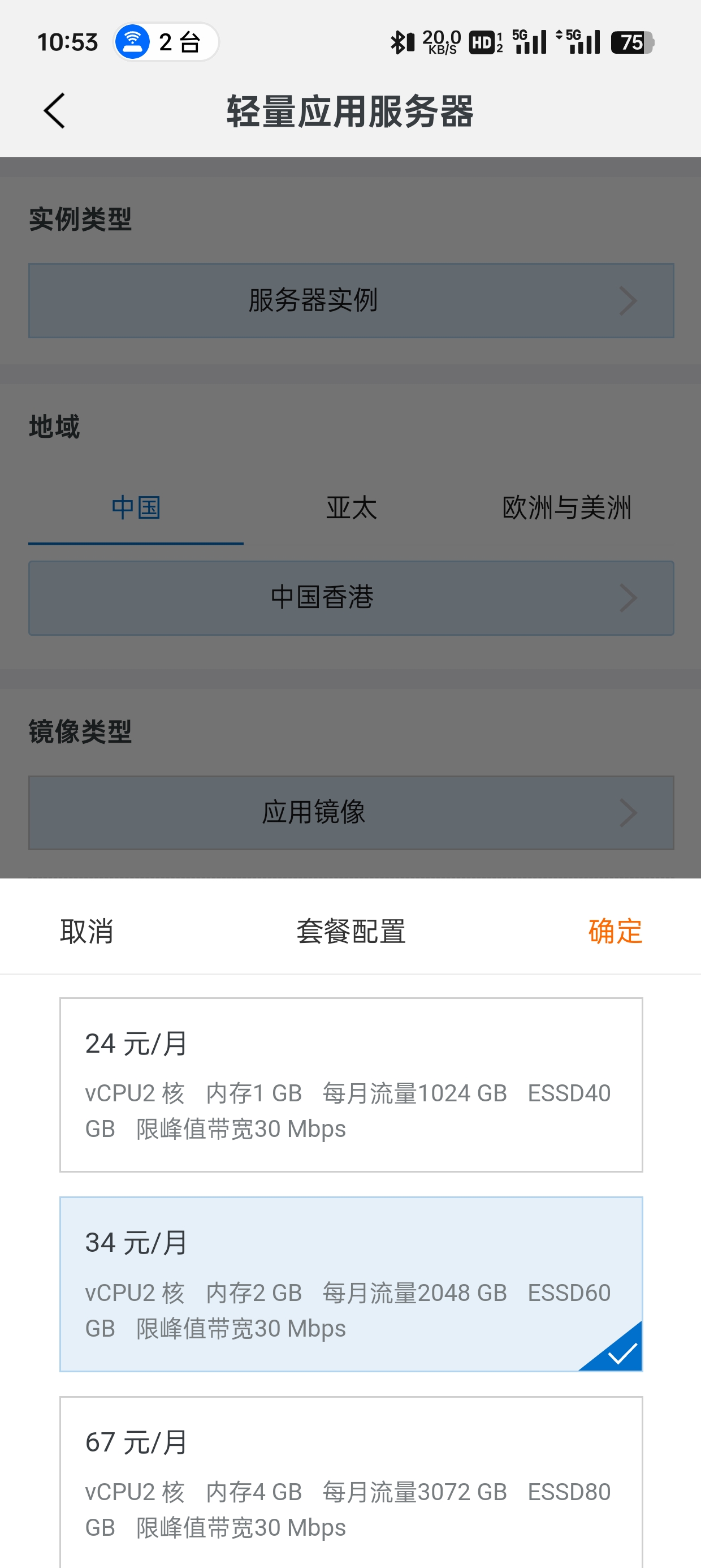
Task: Choose the 34 元/月 plan
Action: tap(350, 1283)
